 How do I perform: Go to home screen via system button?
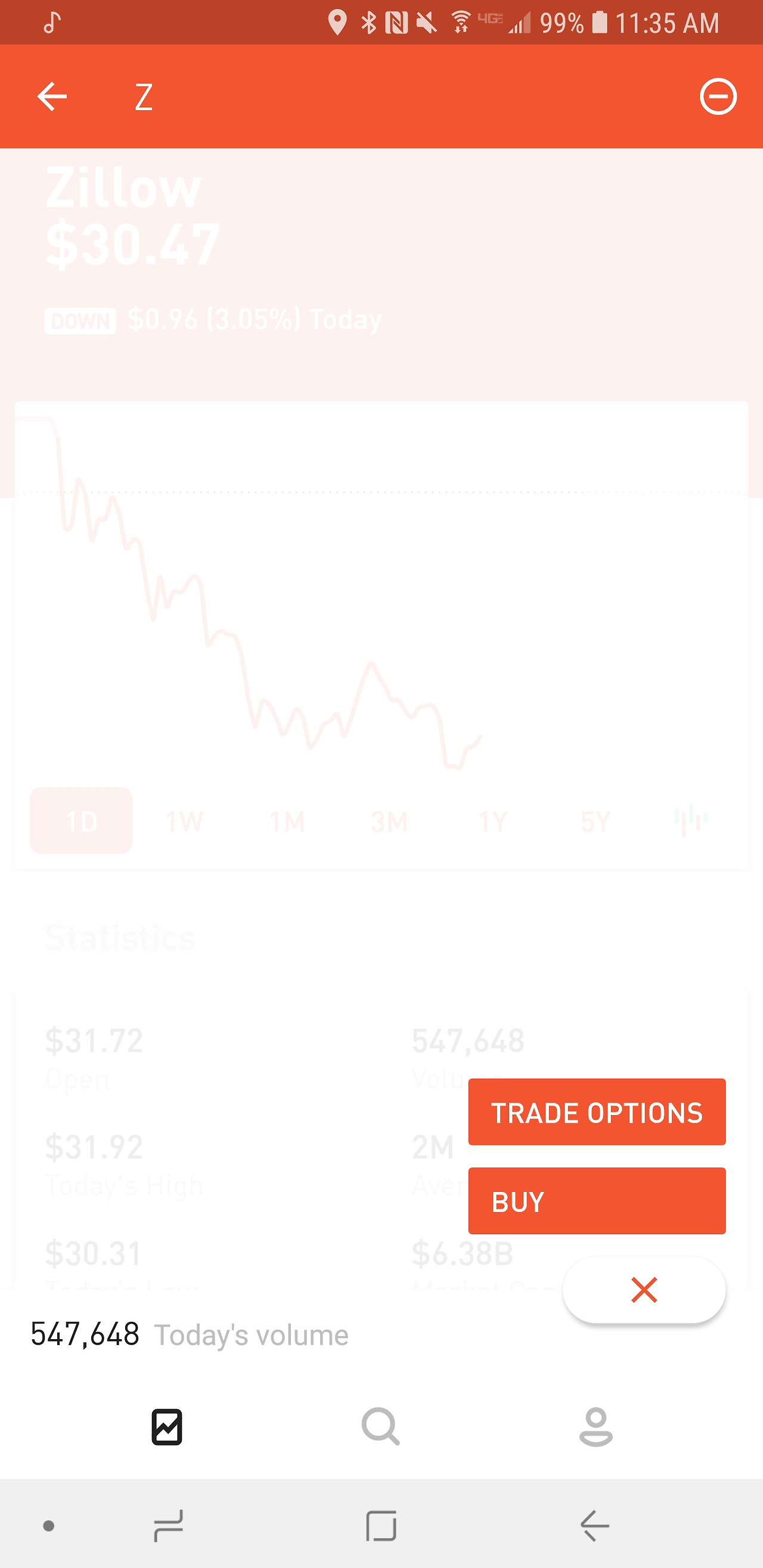click(381, 1526)
